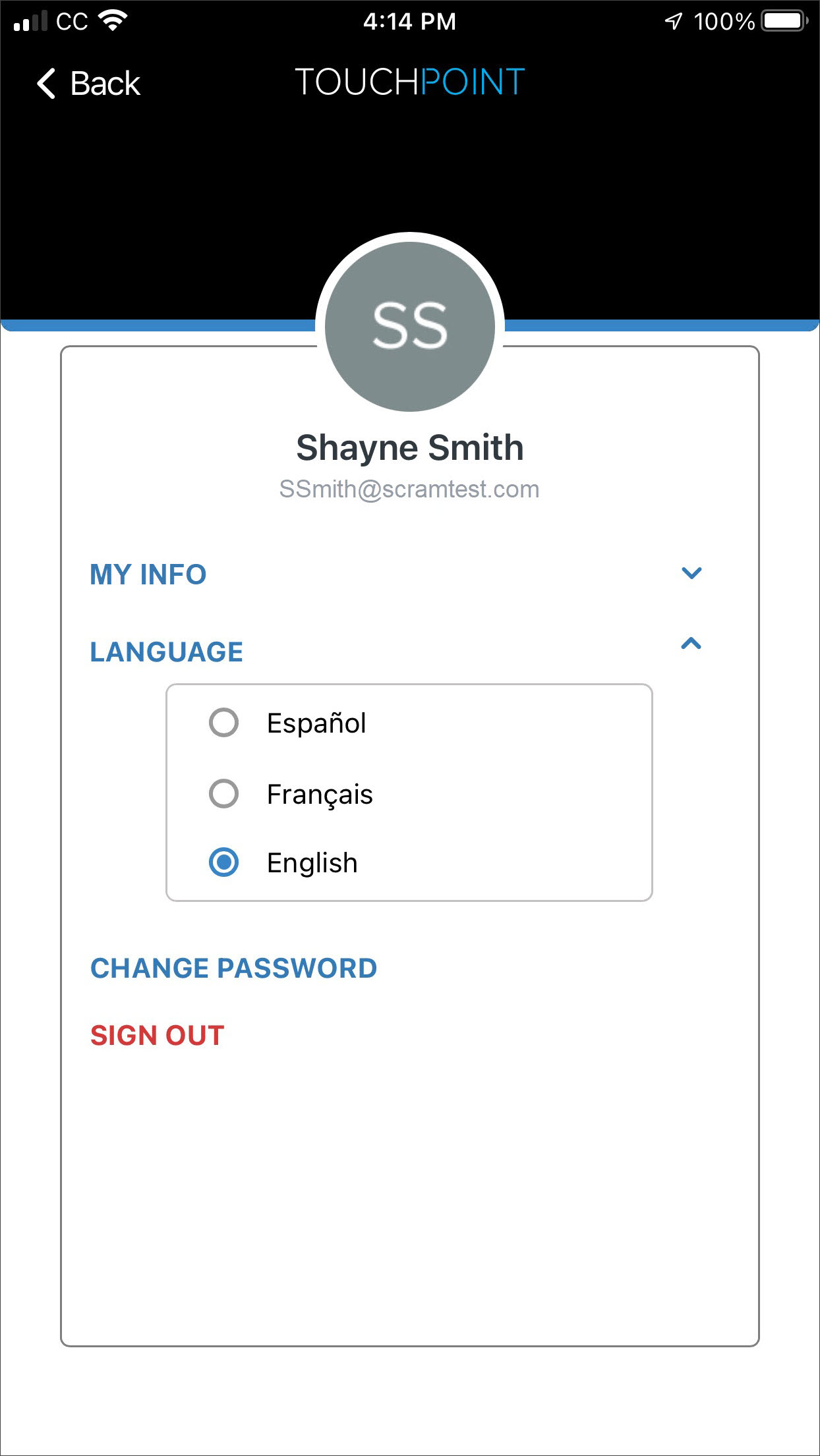Image resolution: width=820 pixels, height=1456 pixels.
Task: Sign out of the account
Action: tap(158, 1035)
